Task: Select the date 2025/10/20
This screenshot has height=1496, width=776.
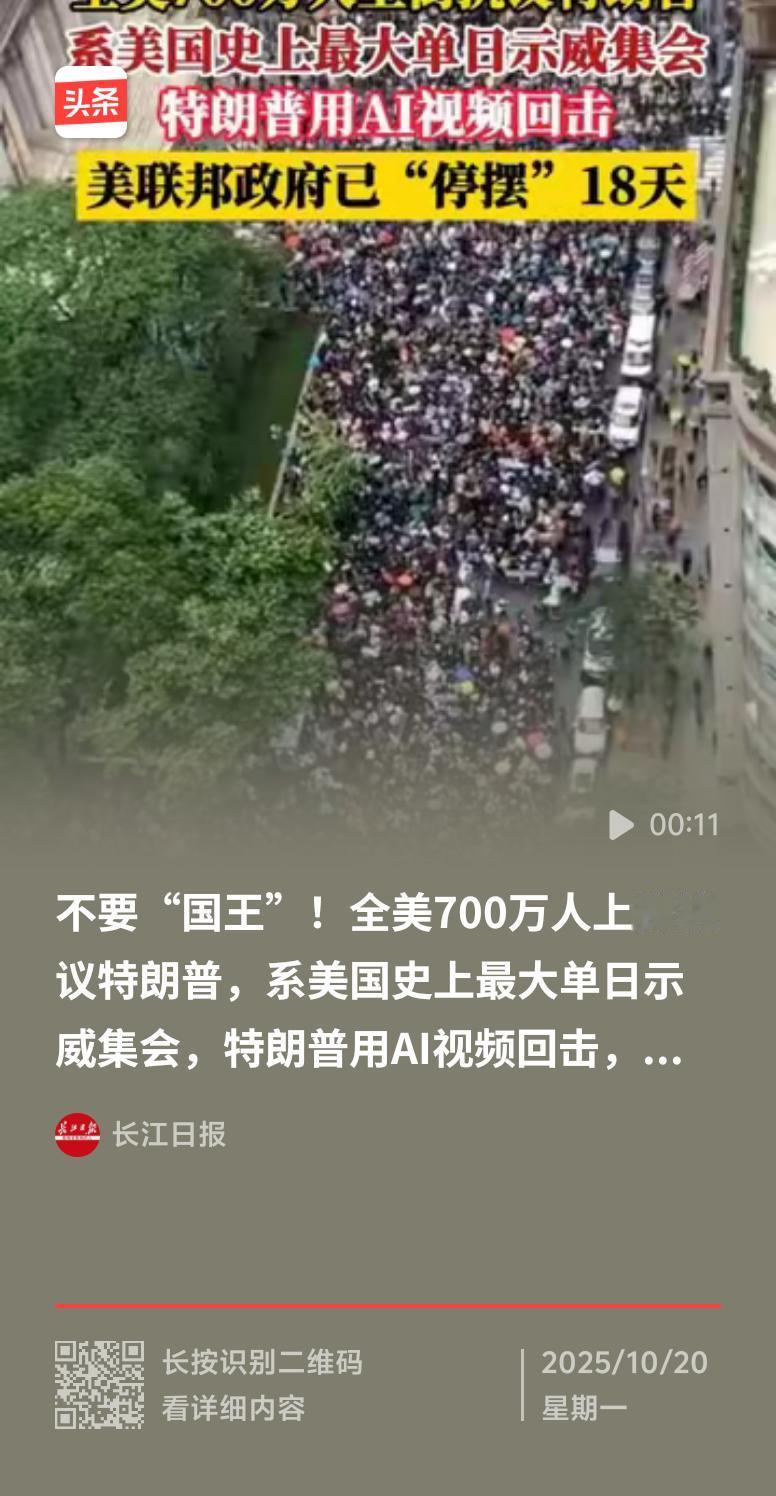Action: click(624, 1362)
